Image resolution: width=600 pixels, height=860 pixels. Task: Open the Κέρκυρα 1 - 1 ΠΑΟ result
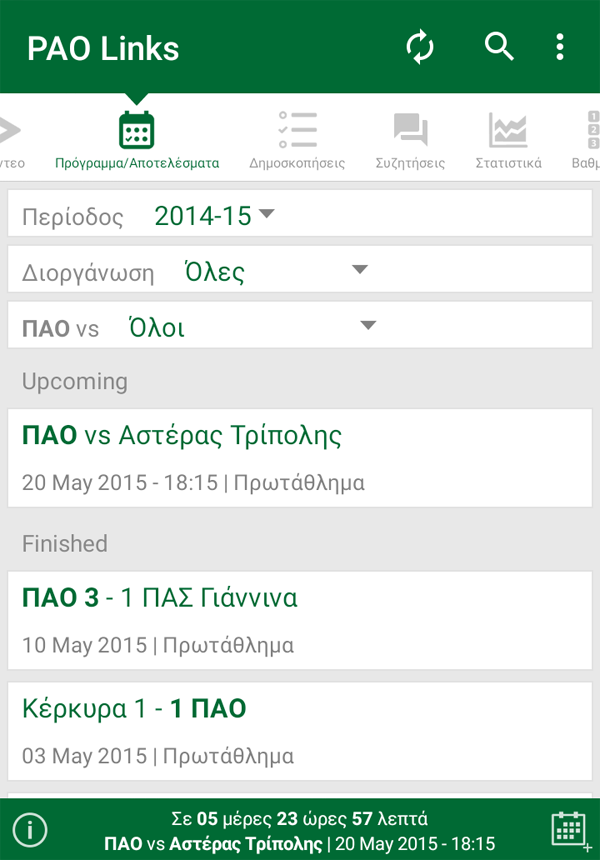point(299,731)
